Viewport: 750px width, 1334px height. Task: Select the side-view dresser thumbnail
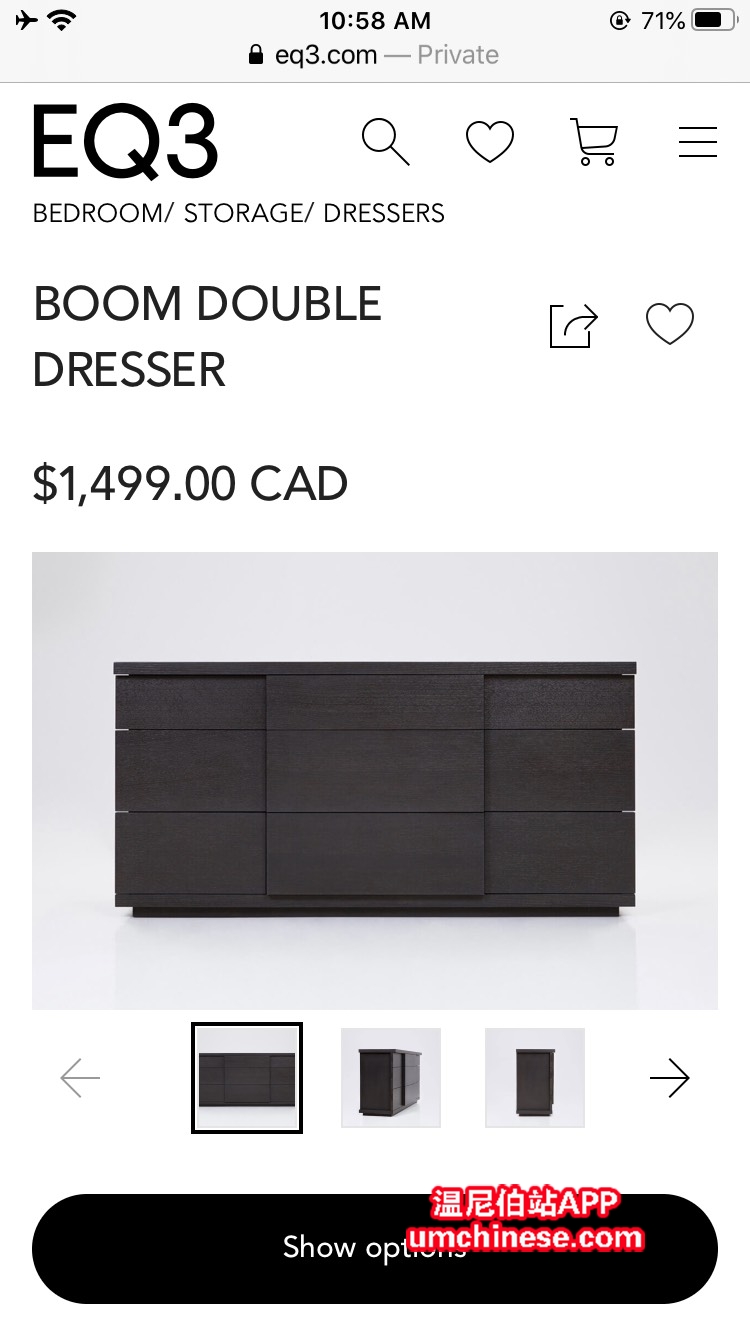click(x=535, y=1078)
